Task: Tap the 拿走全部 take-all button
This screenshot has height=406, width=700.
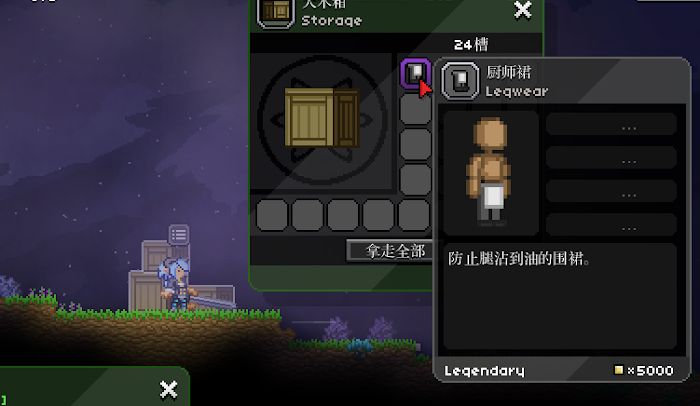Action: 389,250
